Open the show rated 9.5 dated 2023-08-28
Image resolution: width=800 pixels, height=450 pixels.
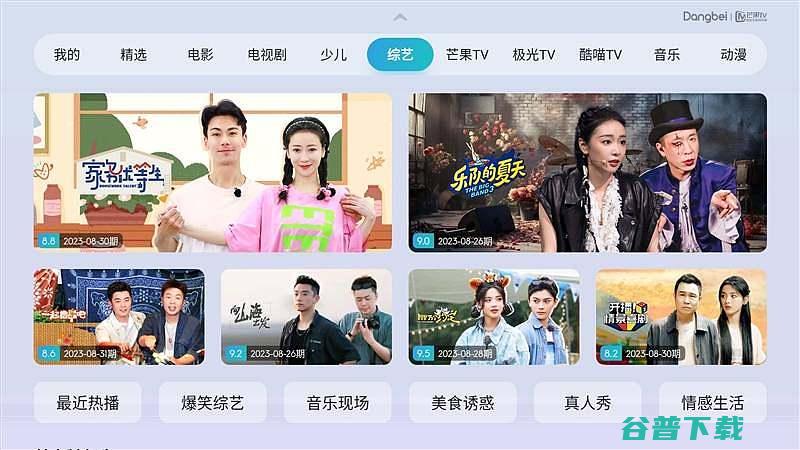494,316
